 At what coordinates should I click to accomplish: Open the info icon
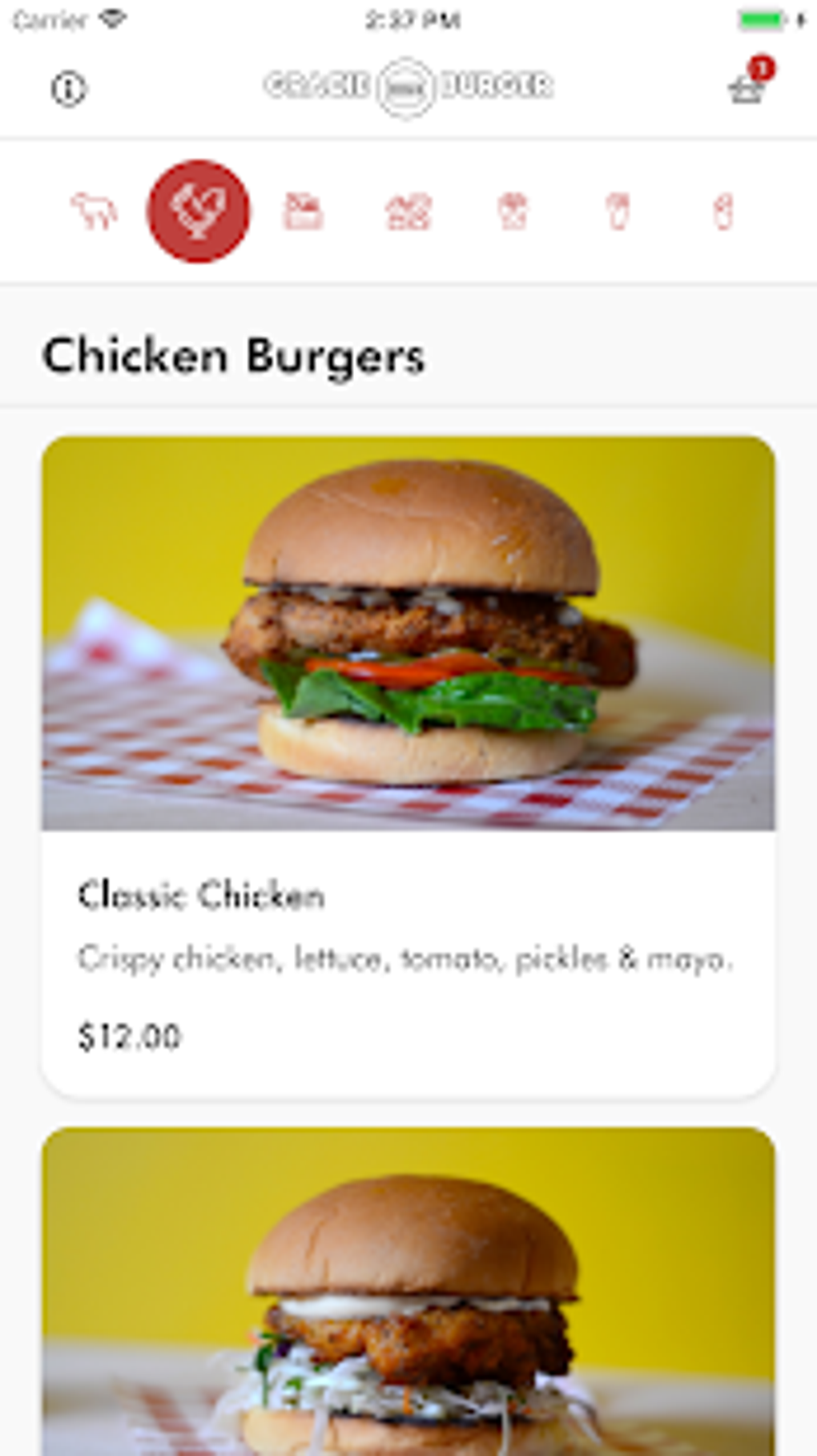(69, 89)
